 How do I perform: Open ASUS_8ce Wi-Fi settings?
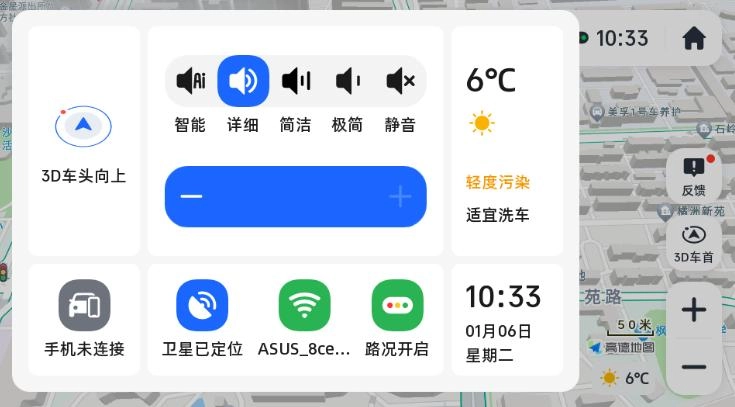click(304, 318)
